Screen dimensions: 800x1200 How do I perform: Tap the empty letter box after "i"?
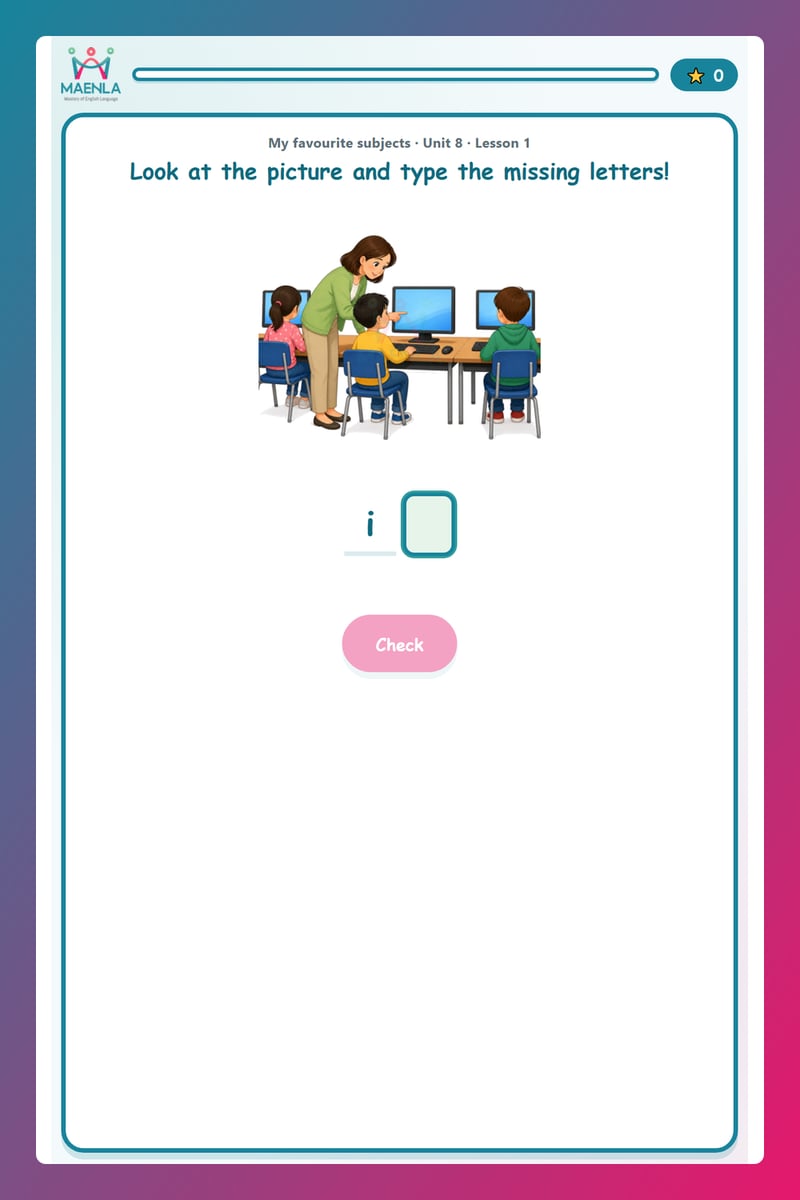click(429, 524)
